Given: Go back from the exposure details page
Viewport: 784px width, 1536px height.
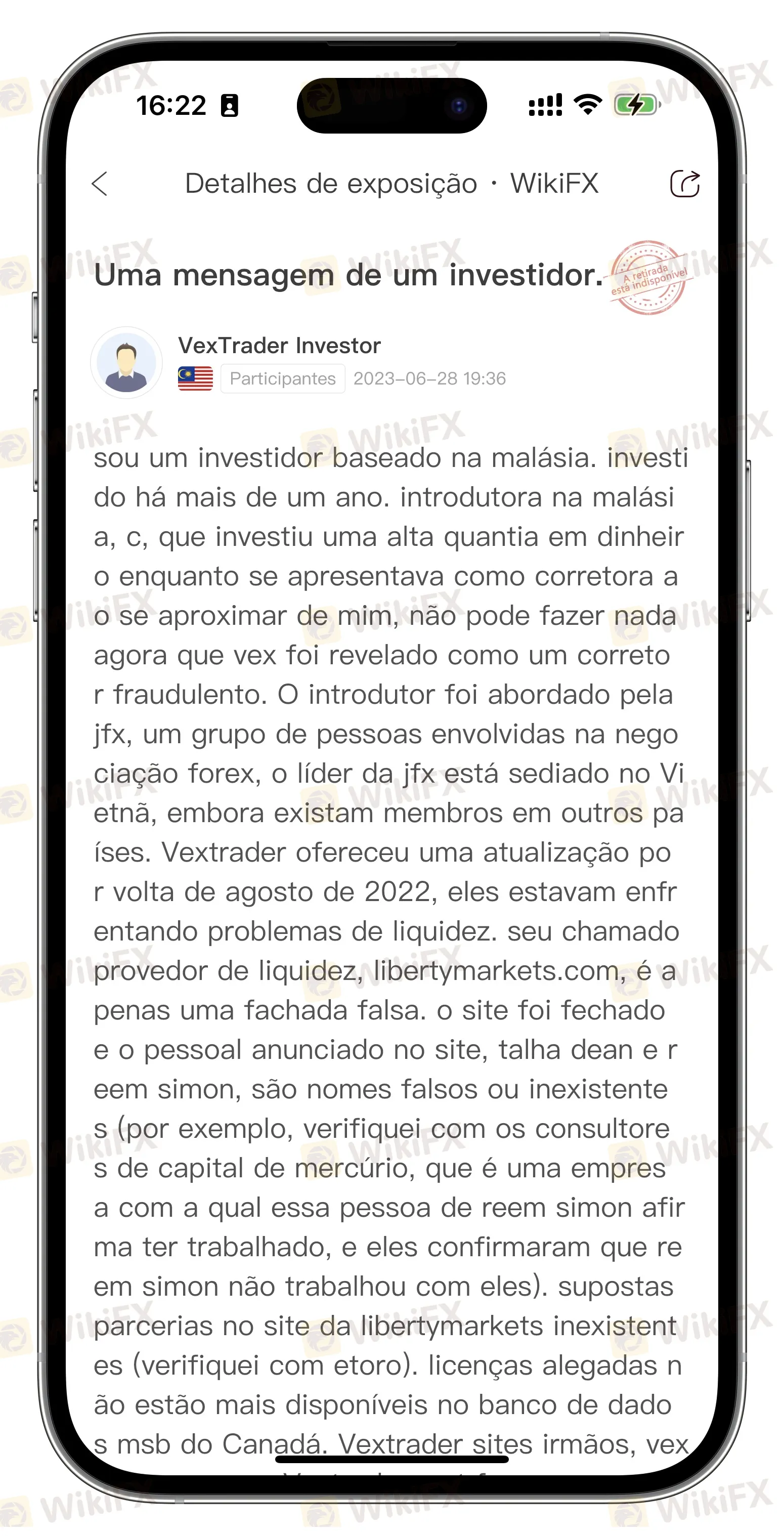Looking at the screenshot, I should tap(100, 184).
